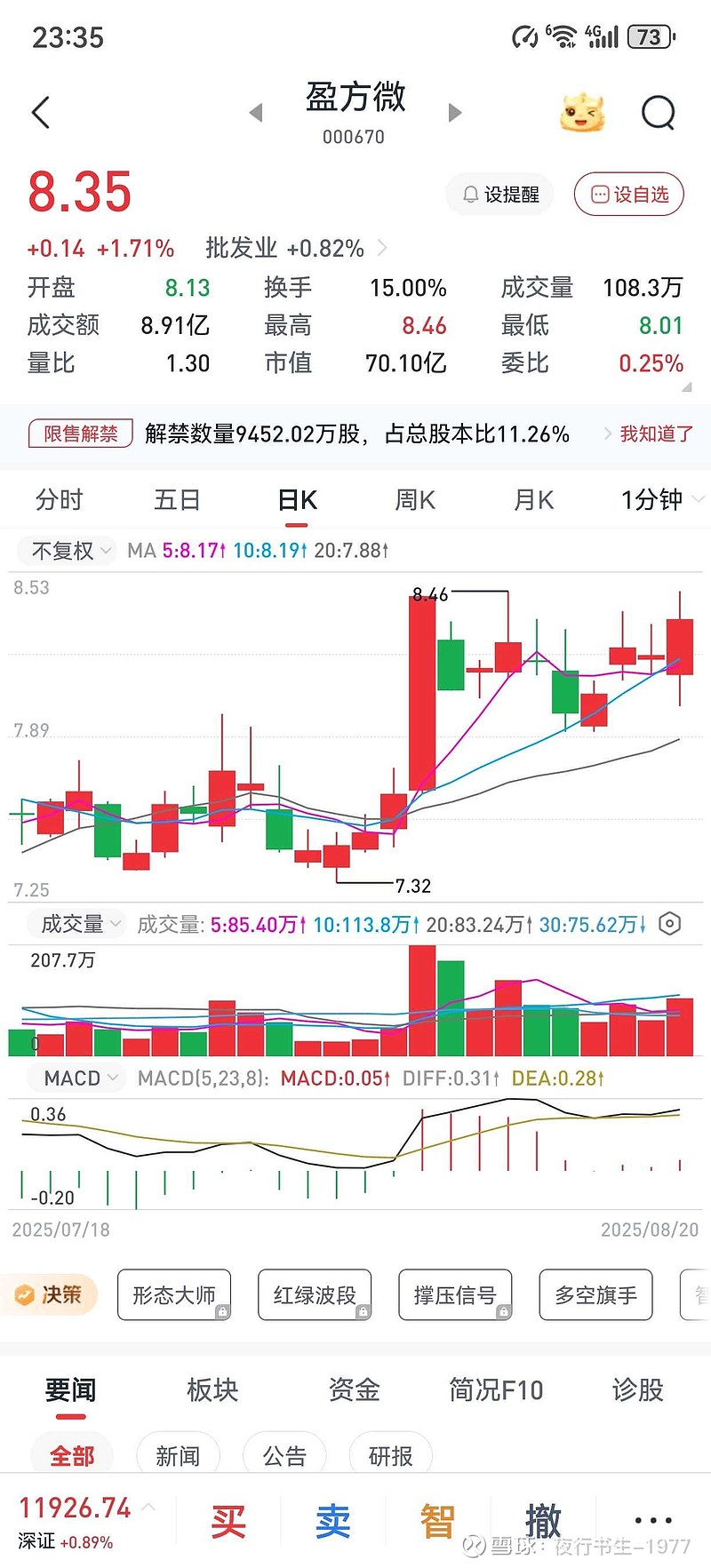Open the 简况F10 tab
711x1568 pixels.
pyautogui.click(x=496, y=1389)
